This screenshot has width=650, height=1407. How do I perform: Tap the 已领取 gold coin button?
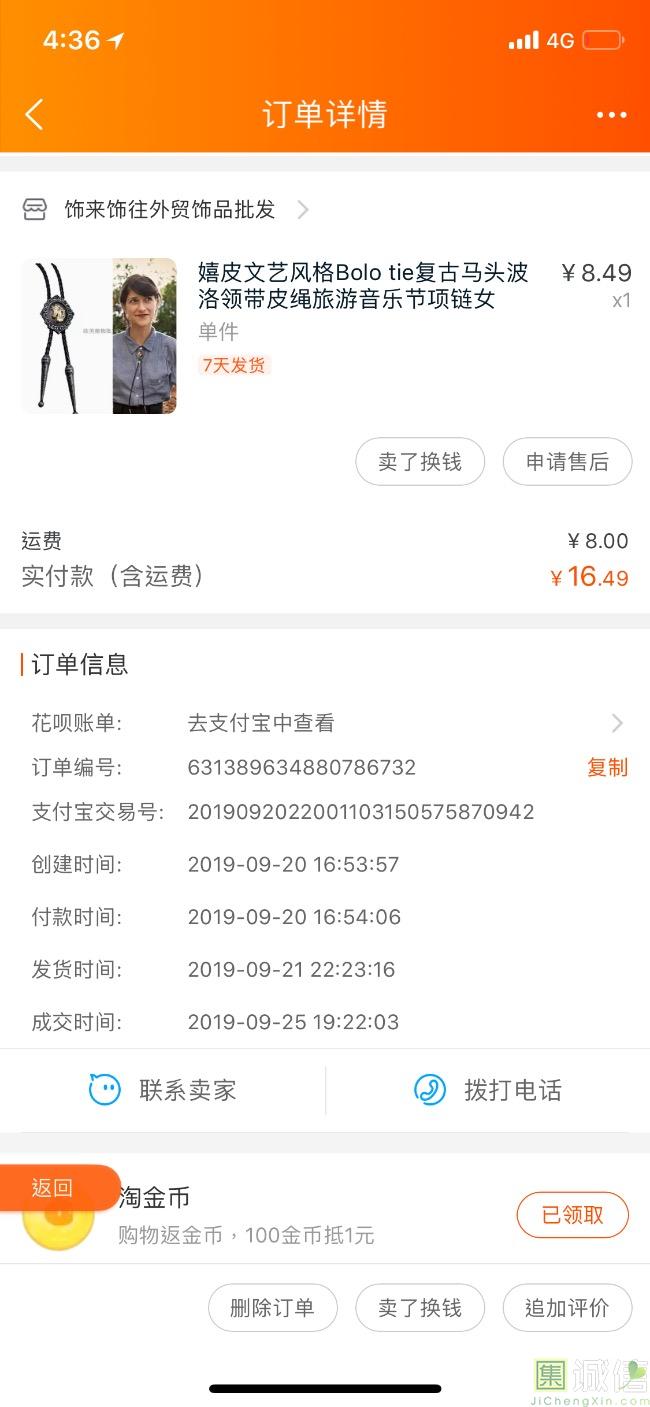(x=572, y=1215)
